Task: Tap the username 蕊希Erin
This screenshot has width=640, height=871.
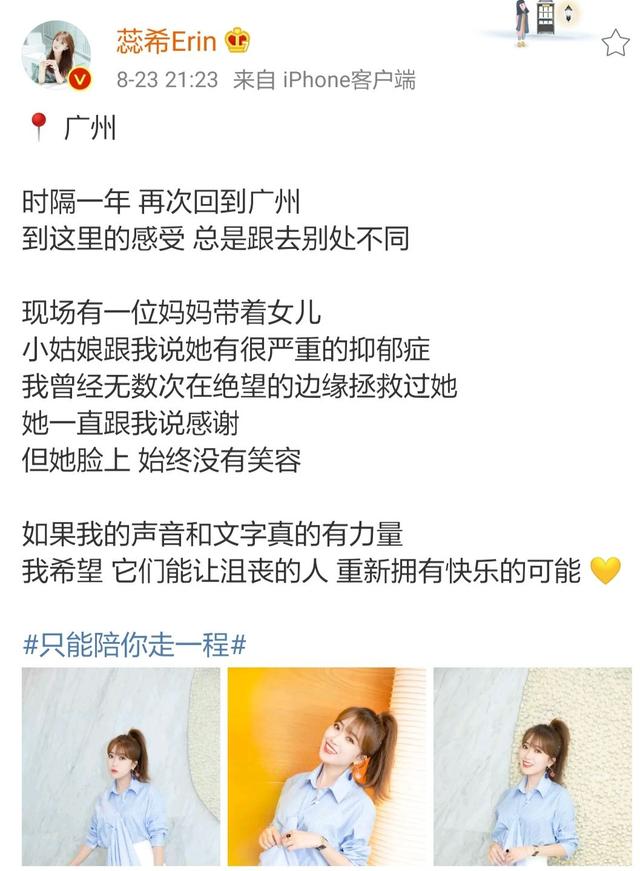Action: pos(166,42)
